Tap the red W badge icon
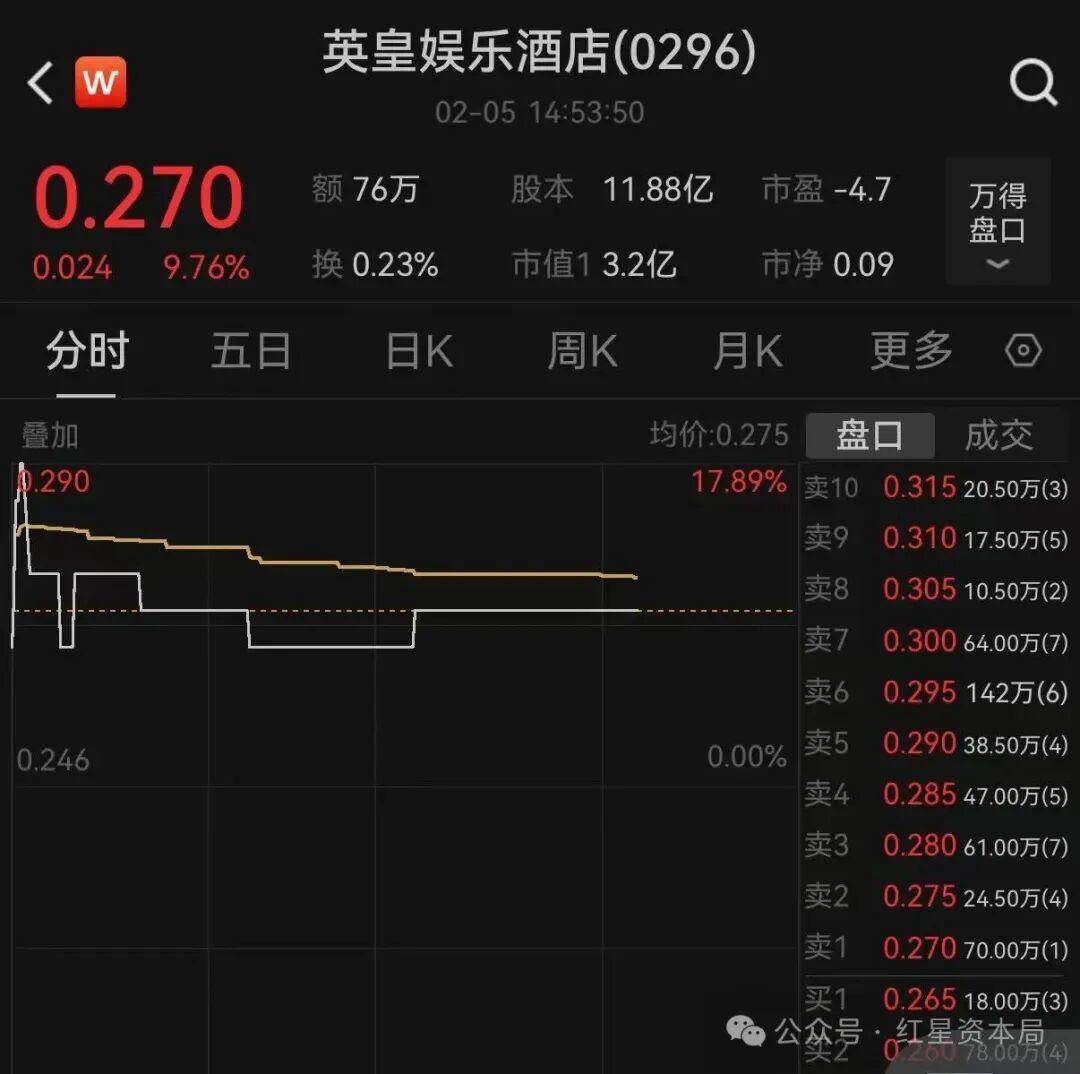This screenshot has height=1074, width=1080. (100, 83)
